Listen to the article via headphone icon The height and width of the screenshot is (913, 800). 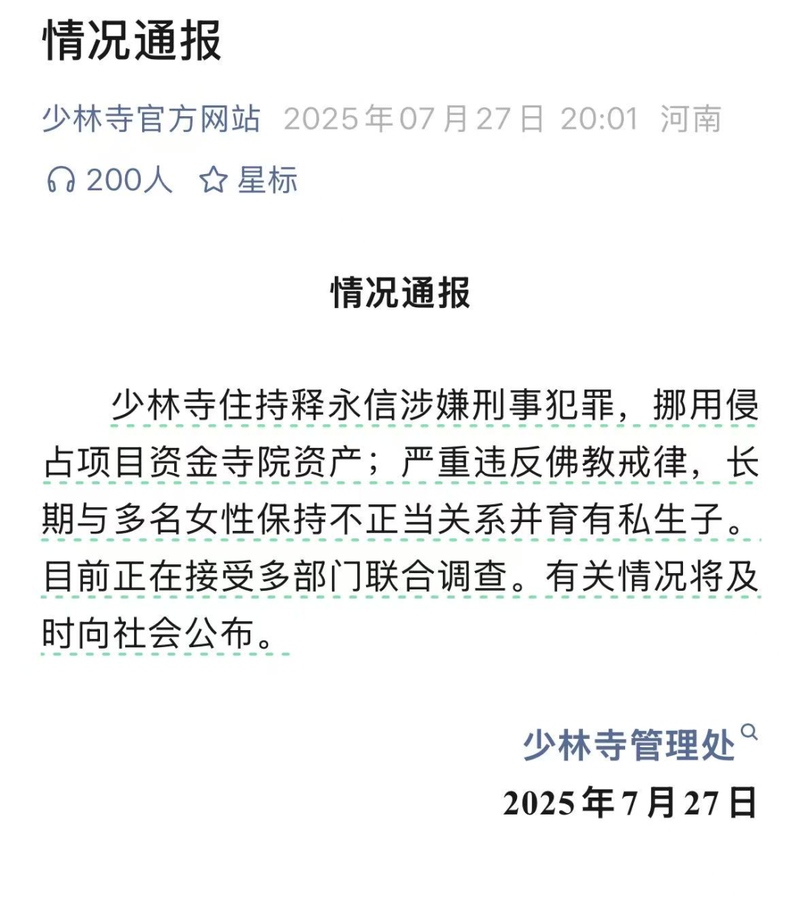61,180
